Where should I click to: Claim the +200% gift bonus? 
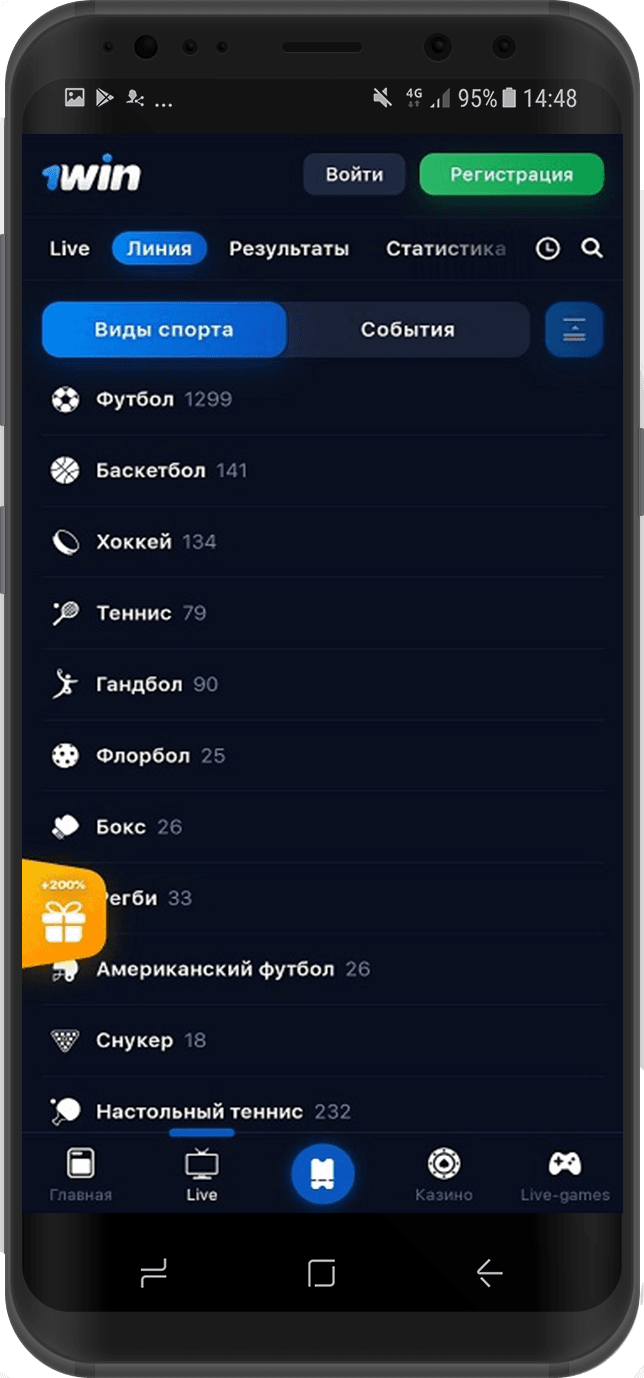(x=63, y=912)
